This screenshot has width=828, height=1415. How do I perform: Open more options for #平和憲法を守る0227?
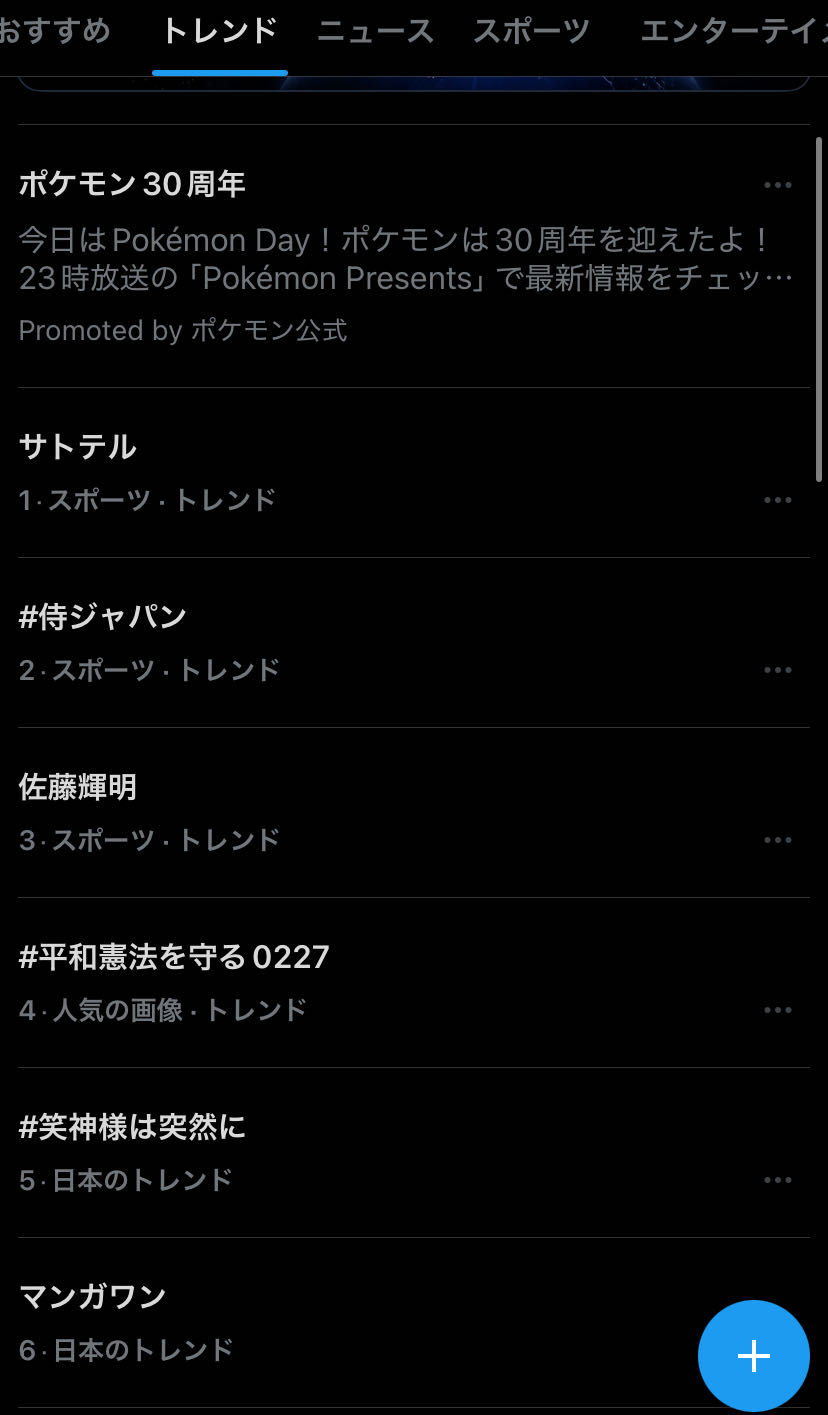pyautogui.click(x=777, y=1010)
